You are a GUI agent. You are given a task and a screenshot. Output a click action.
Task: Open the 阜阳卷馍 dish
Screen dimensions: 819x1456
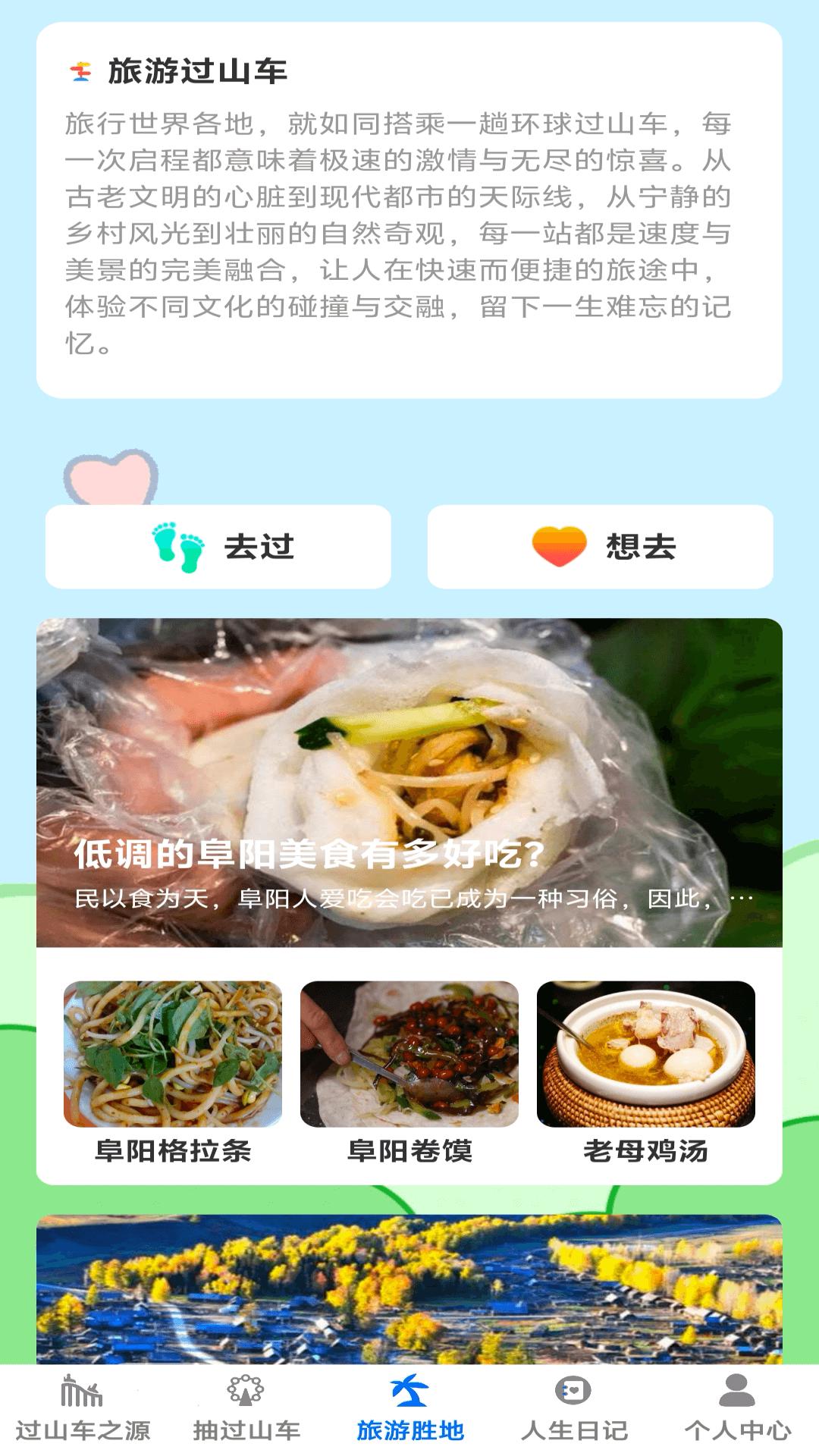click(x=409, y=1071)
